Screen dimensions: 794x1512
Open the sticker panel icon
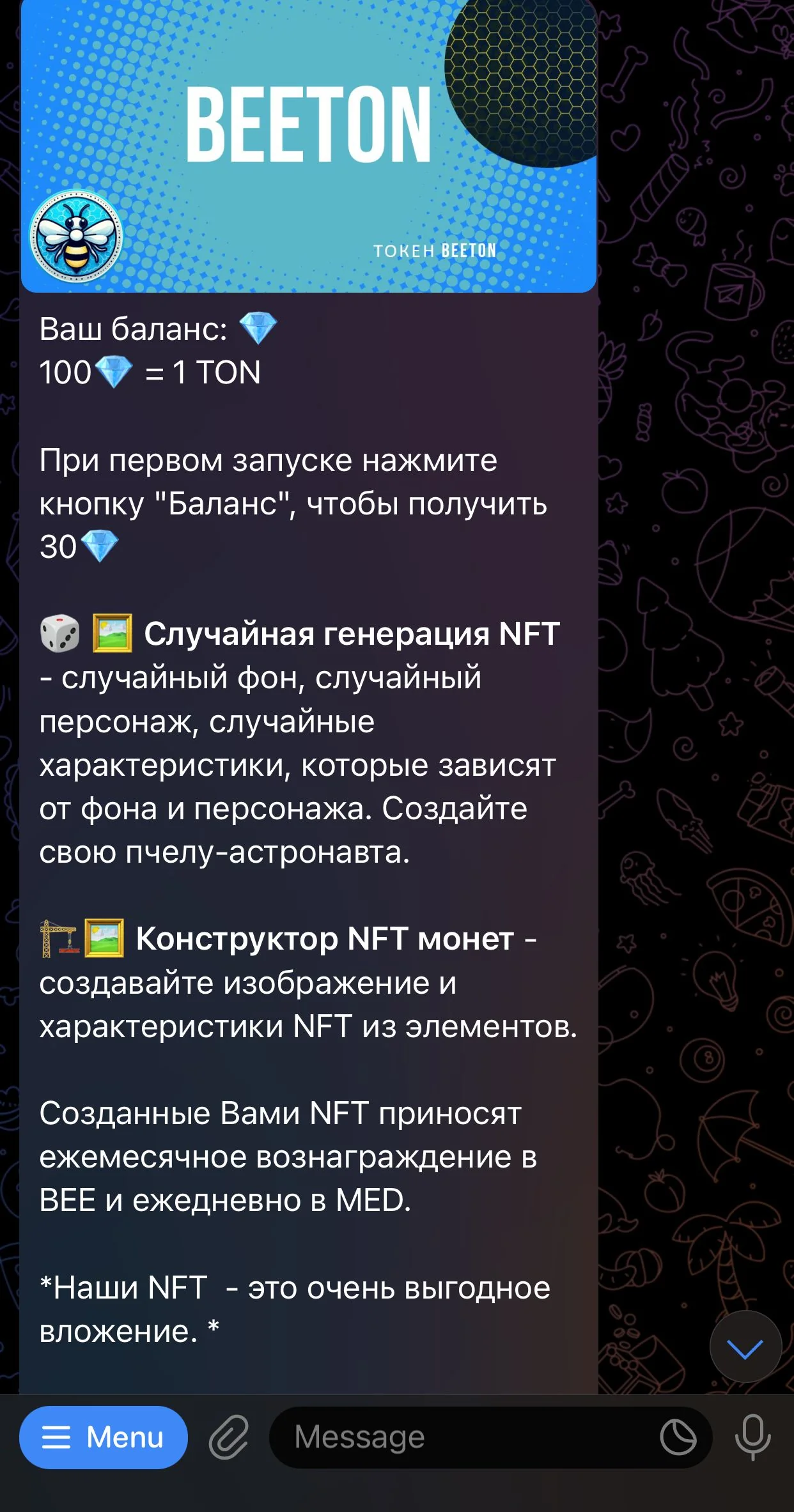click(678, 1437)
